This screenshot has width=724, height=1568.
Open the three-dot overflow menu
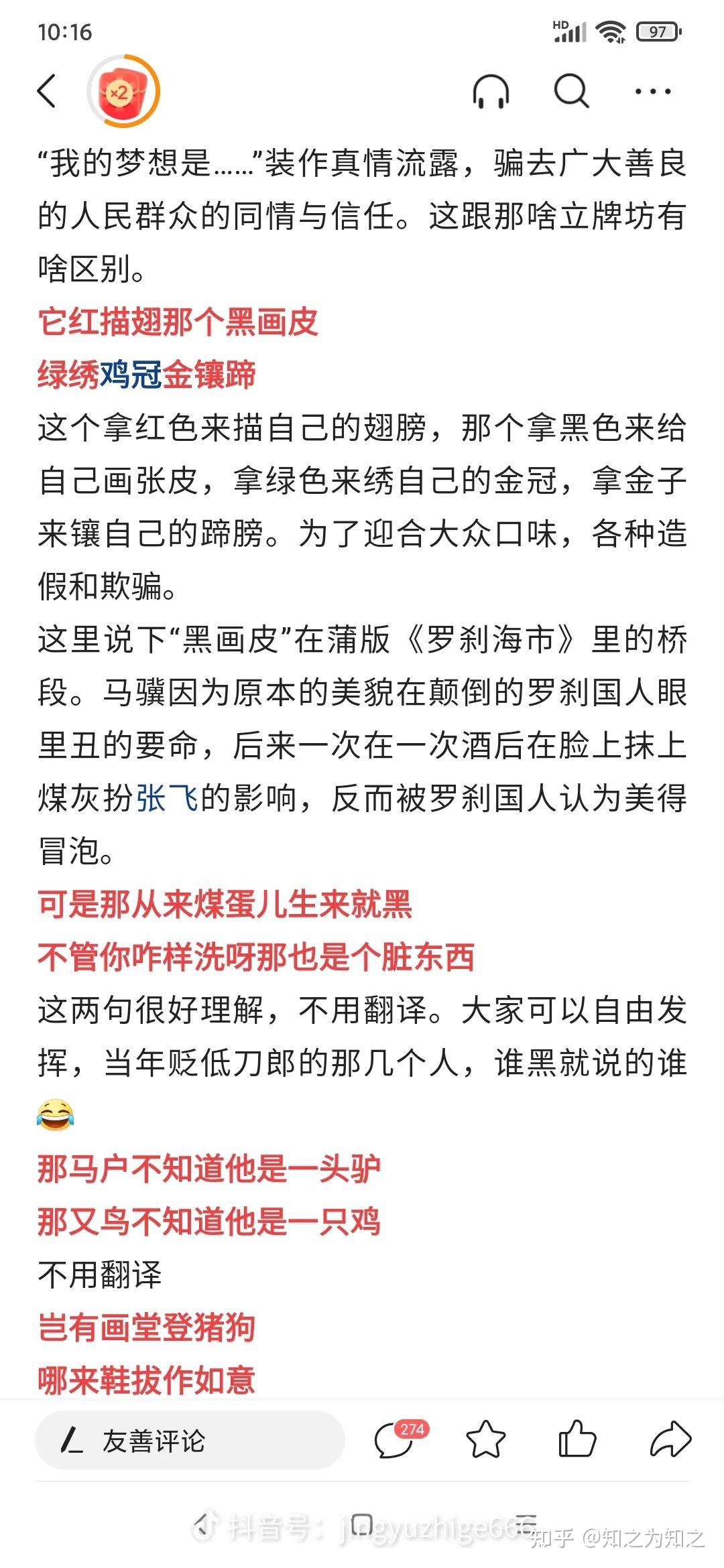(x=652, y=91)
